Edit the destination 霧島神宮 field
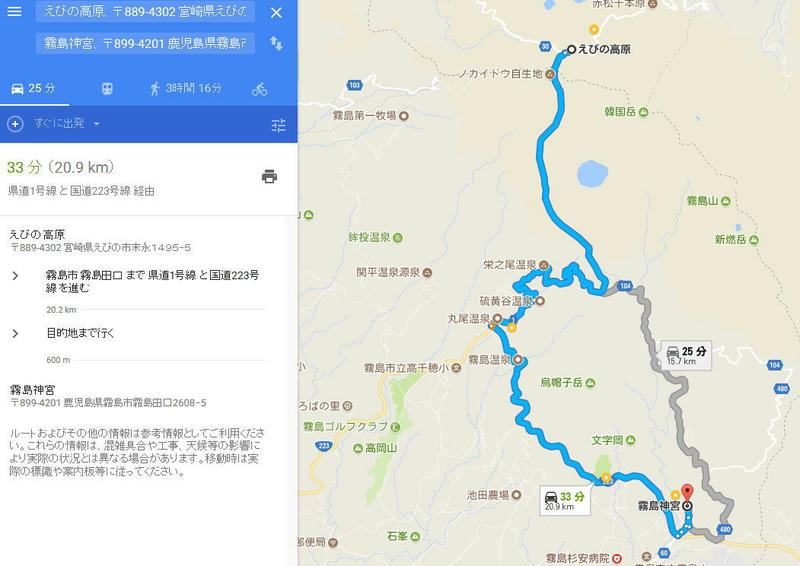Viewport: 800px width, 566px height. tap(145, 44)
